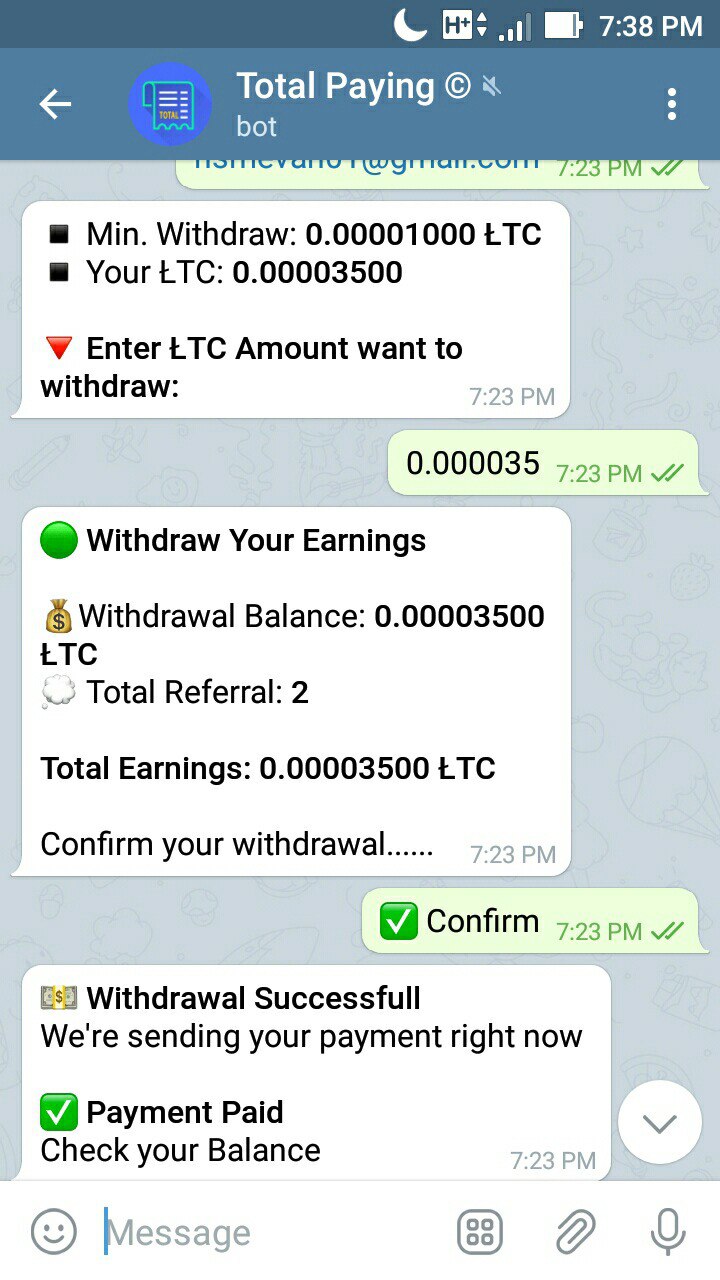The width and height of the screenshot is (720, 1280).
Task: Tap the Message input field
Action: (x=270, y=1232)
